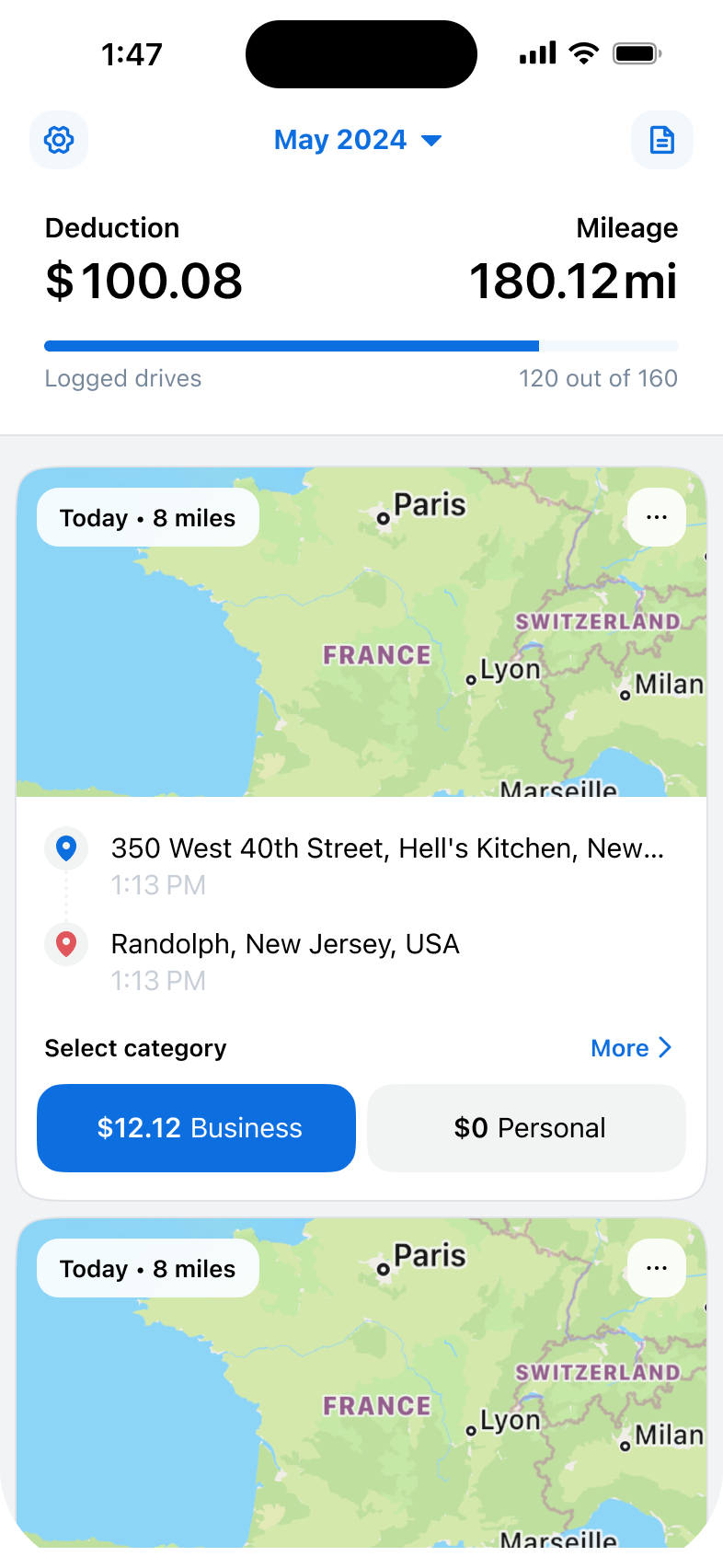The height and width of the screenshot is (1568, 723).
Task: Open the first drive card's three-dot menu
Action: point(657,517)
